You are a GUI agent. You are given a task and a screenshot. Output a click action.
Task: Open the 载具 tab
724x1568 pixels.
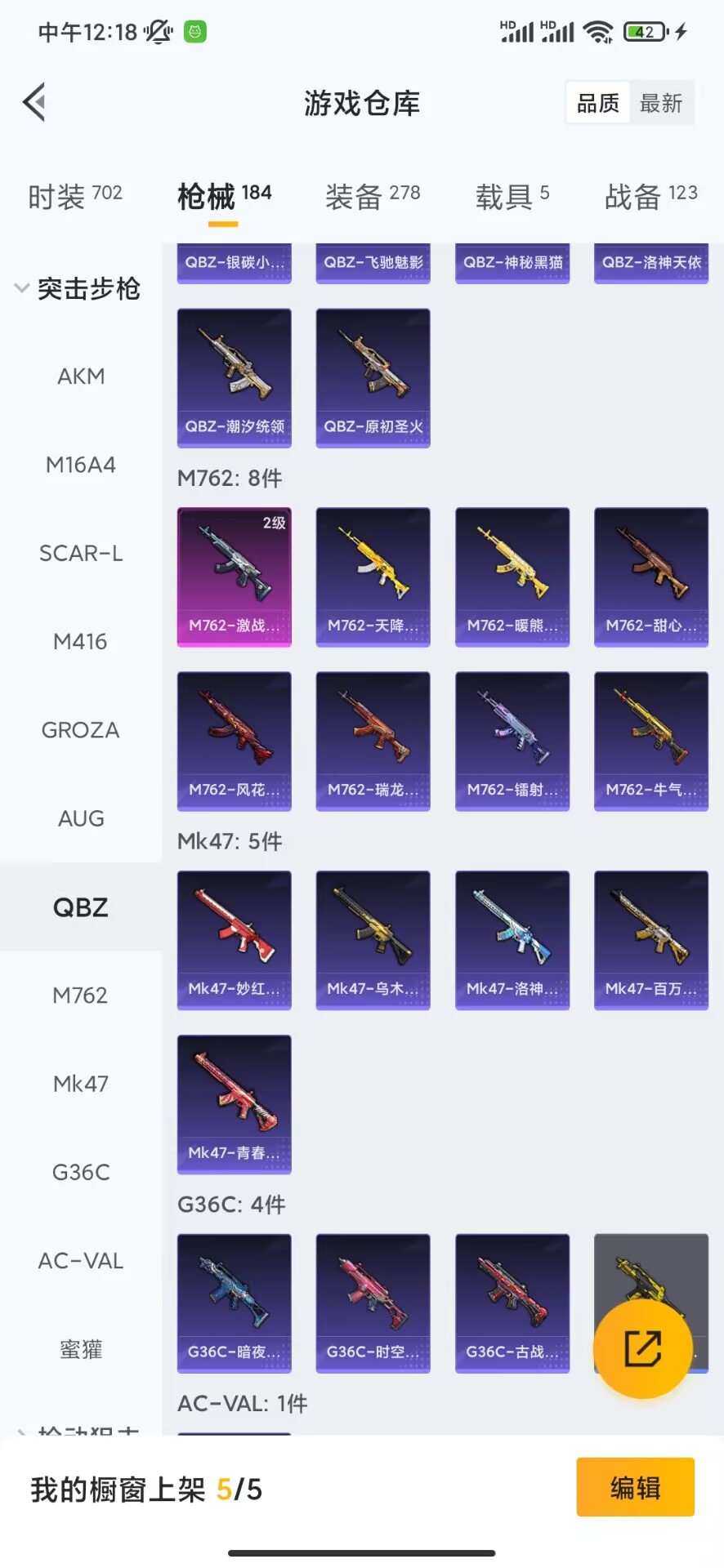click(x=512, y=196)
